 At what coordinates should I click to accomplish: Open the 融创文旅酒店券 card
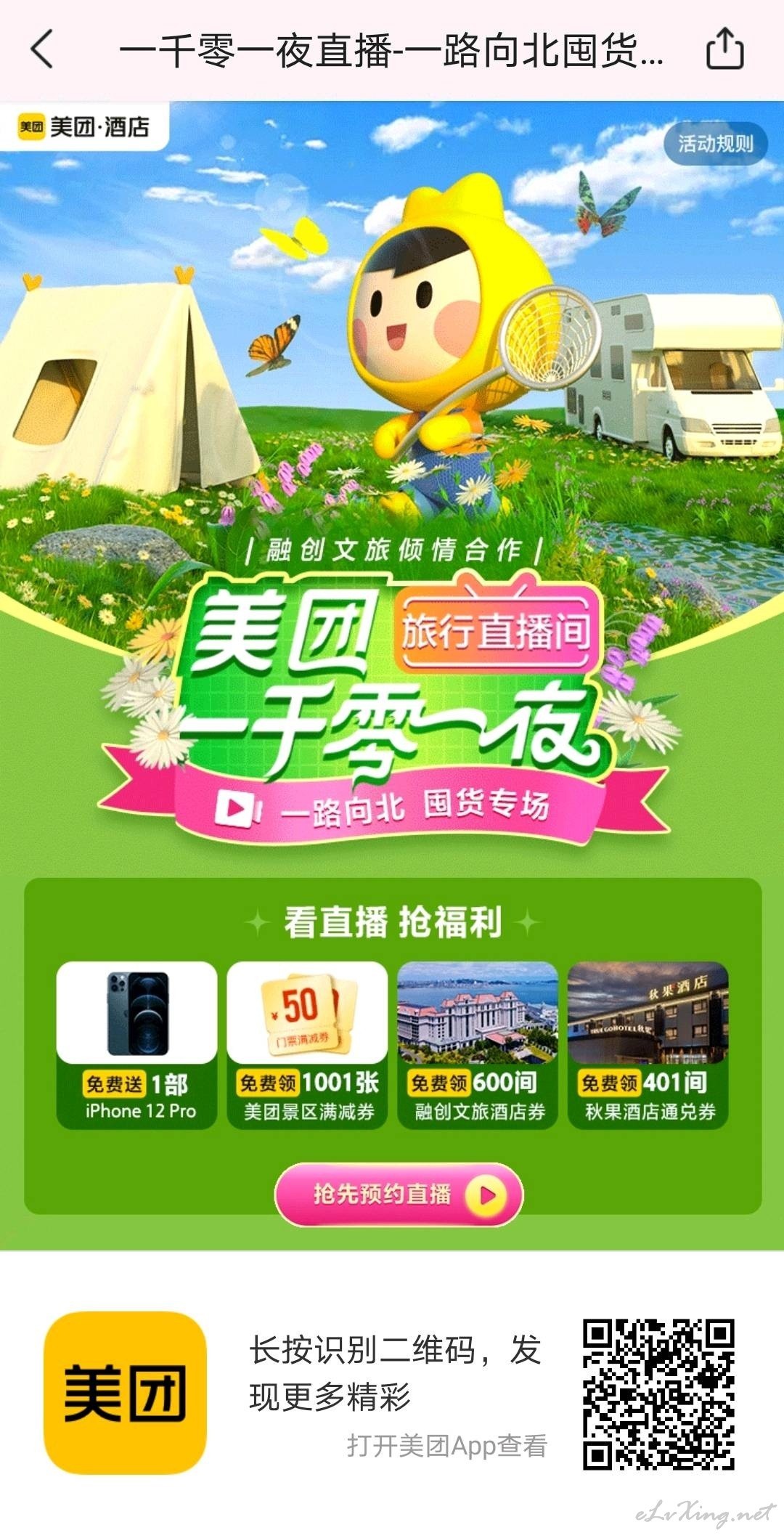(478, 1046)
